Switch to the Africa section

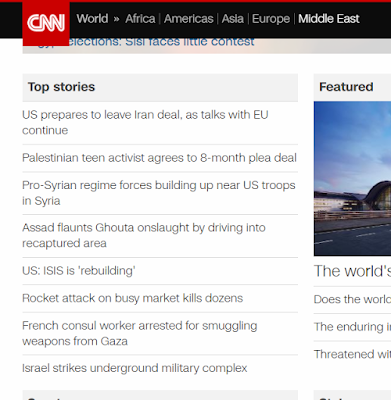[x=140, y=19]
